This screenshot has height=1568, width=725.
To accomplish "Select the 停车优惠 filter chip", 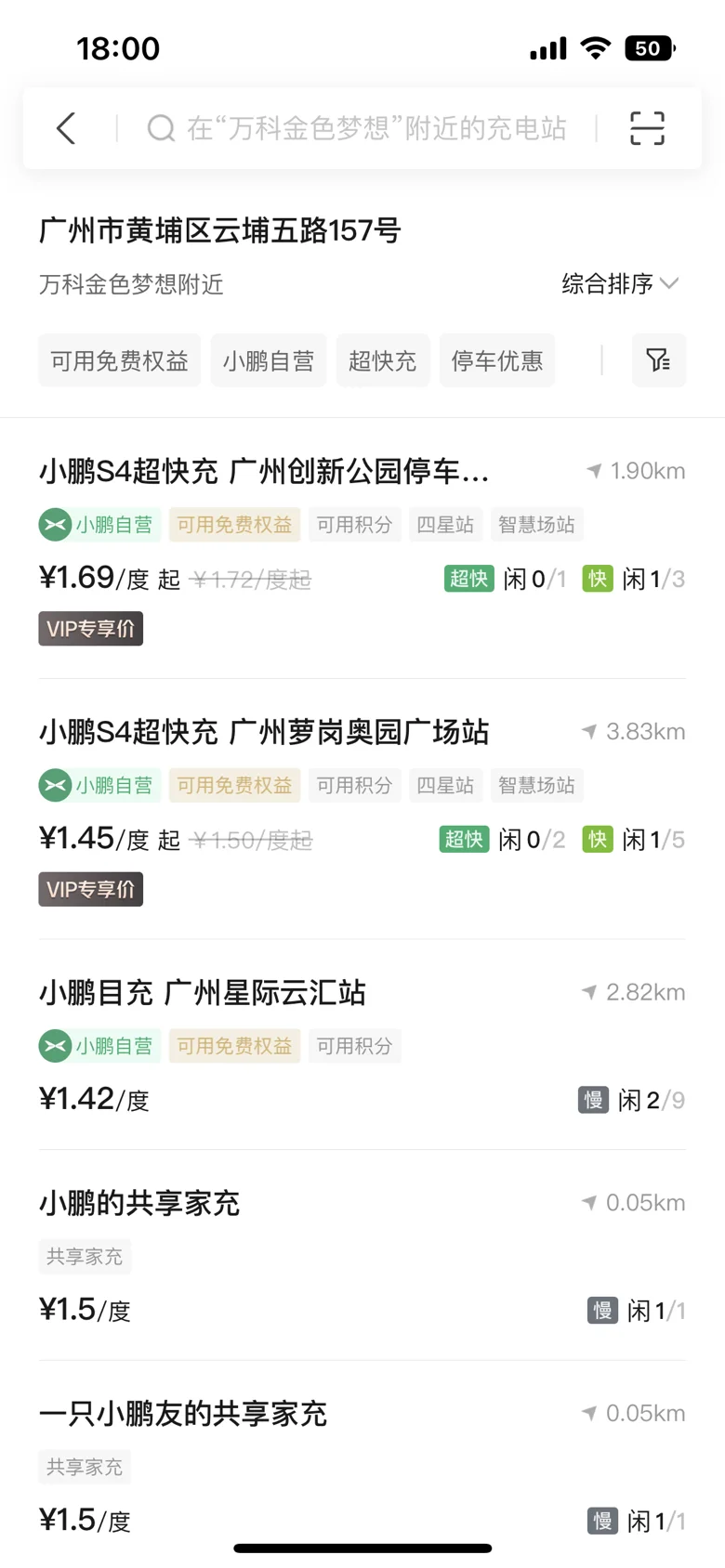I will pyautogui.click(x=497, y=360).
